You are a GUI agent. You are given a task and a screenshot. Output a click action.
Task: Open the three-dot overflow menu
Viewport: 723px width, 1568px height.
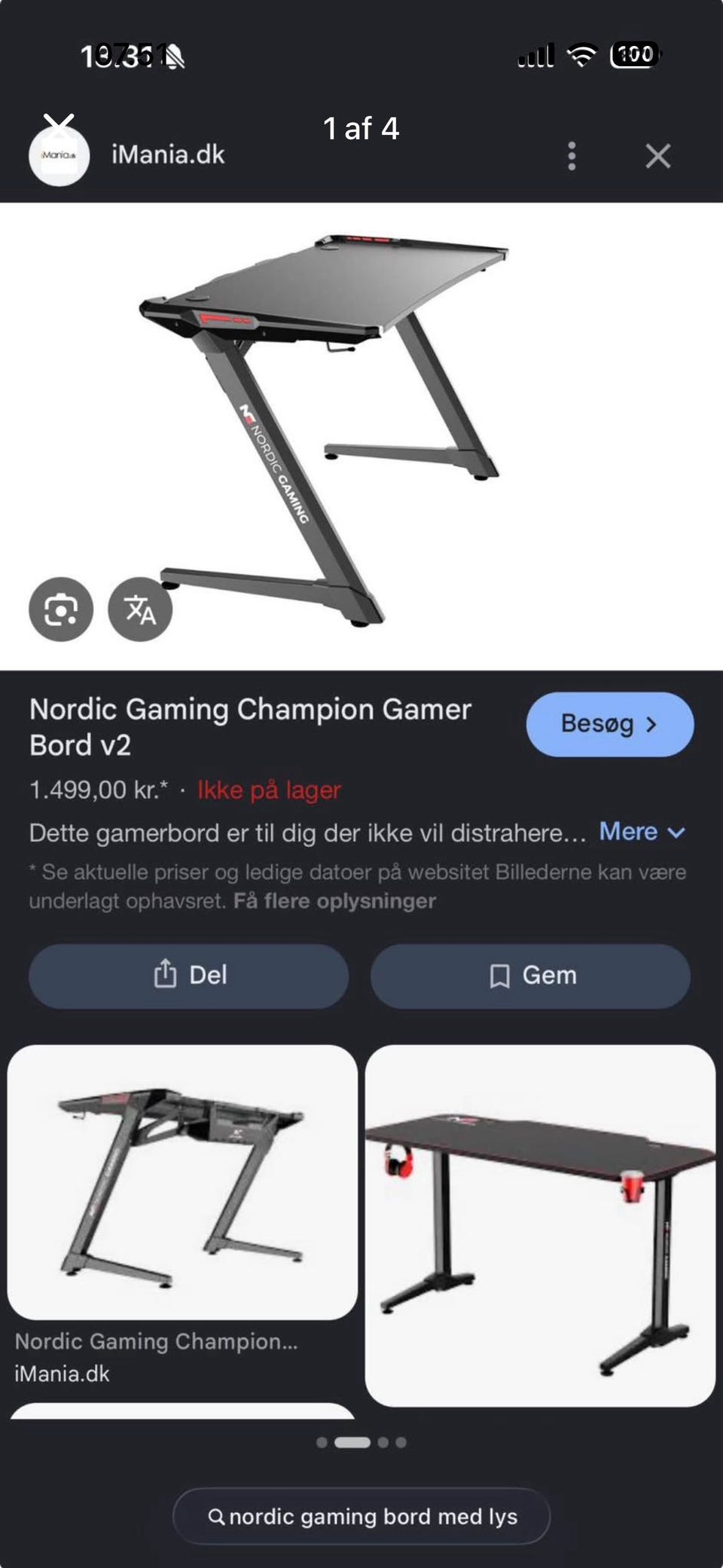[x=572, y=156]
